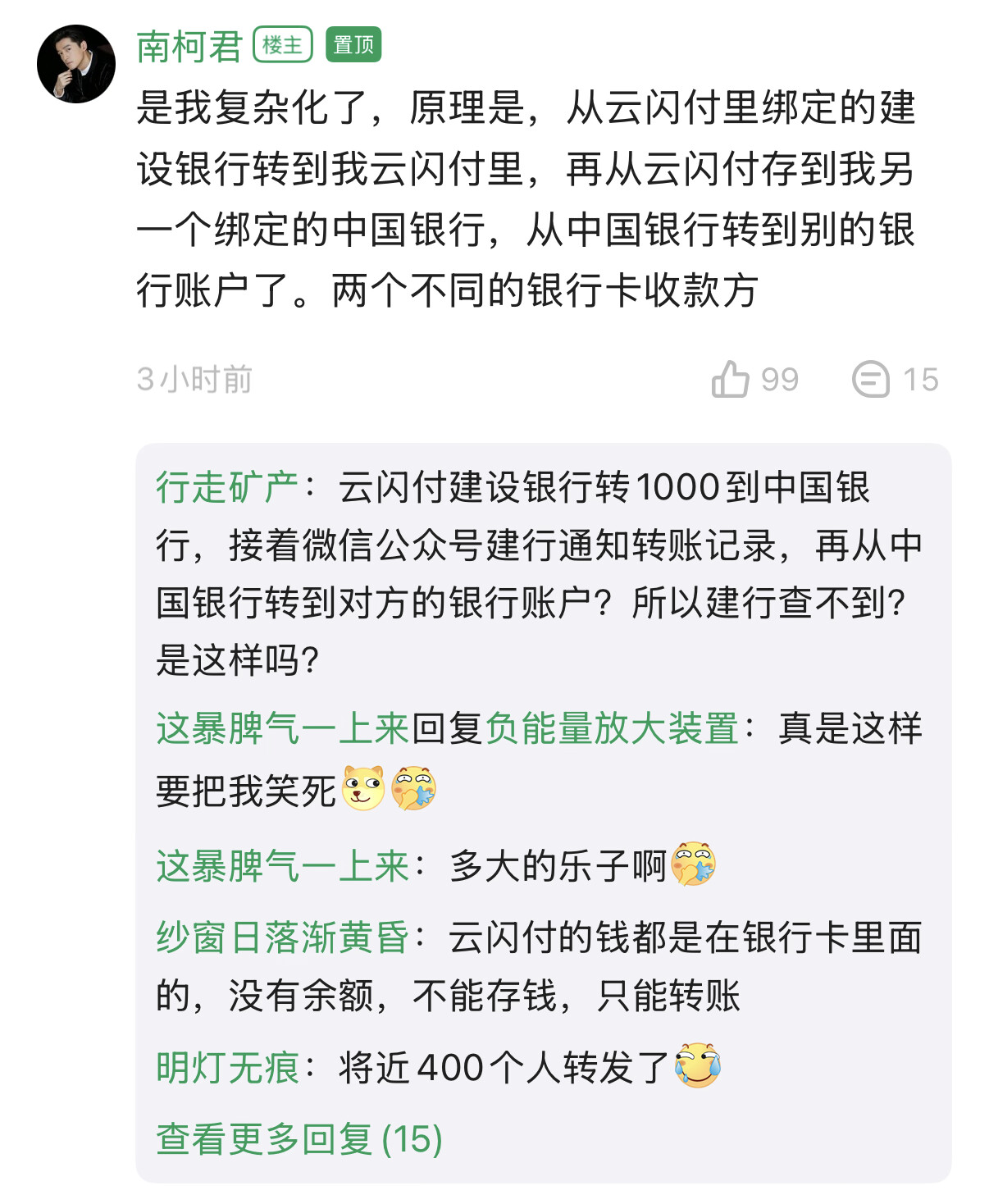Open 纱窗日落渐黄昏's profile
This screenshot has height=1204, width=989.
point(282,937)
